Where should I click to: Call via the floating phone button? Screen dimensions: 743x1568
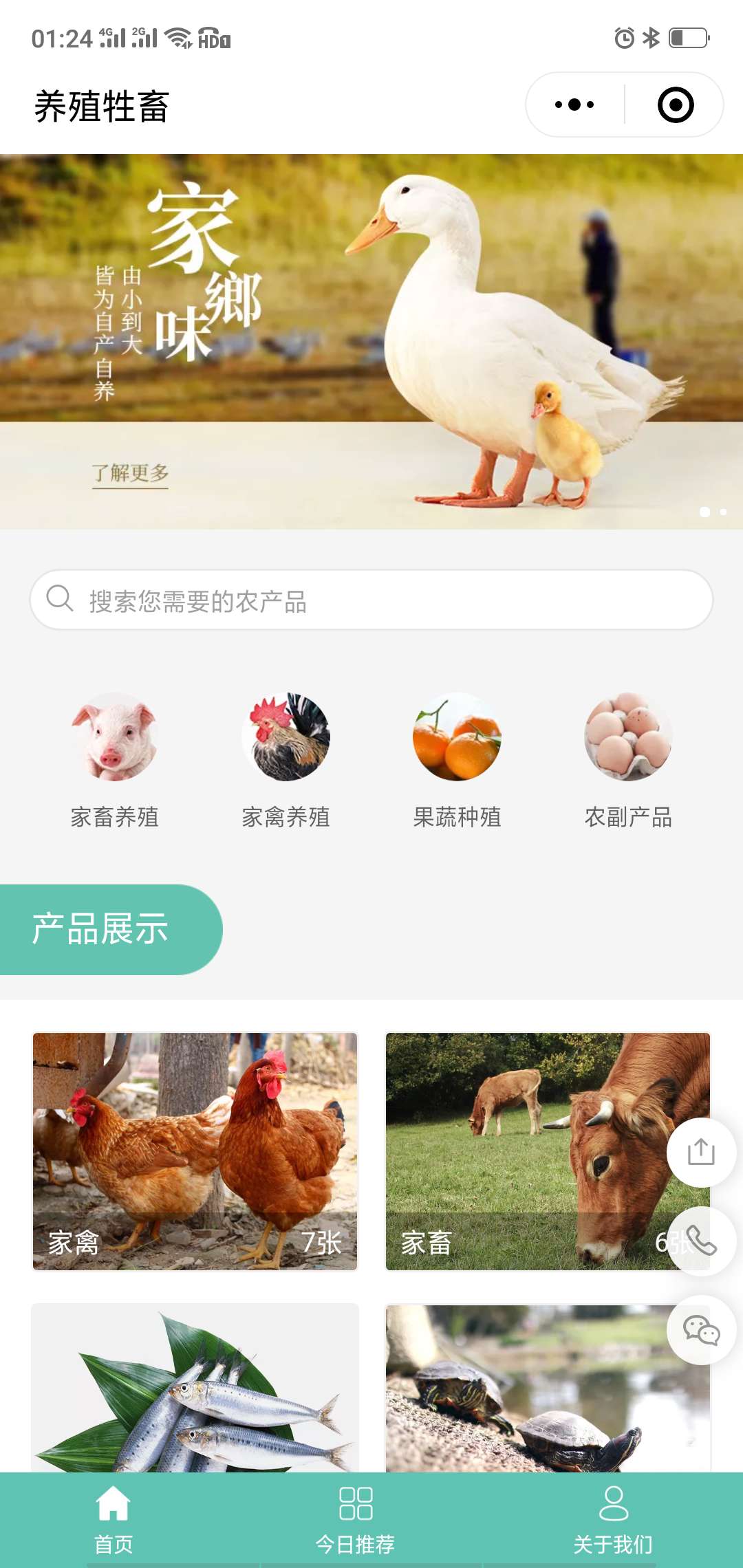tap(701, 1241)
